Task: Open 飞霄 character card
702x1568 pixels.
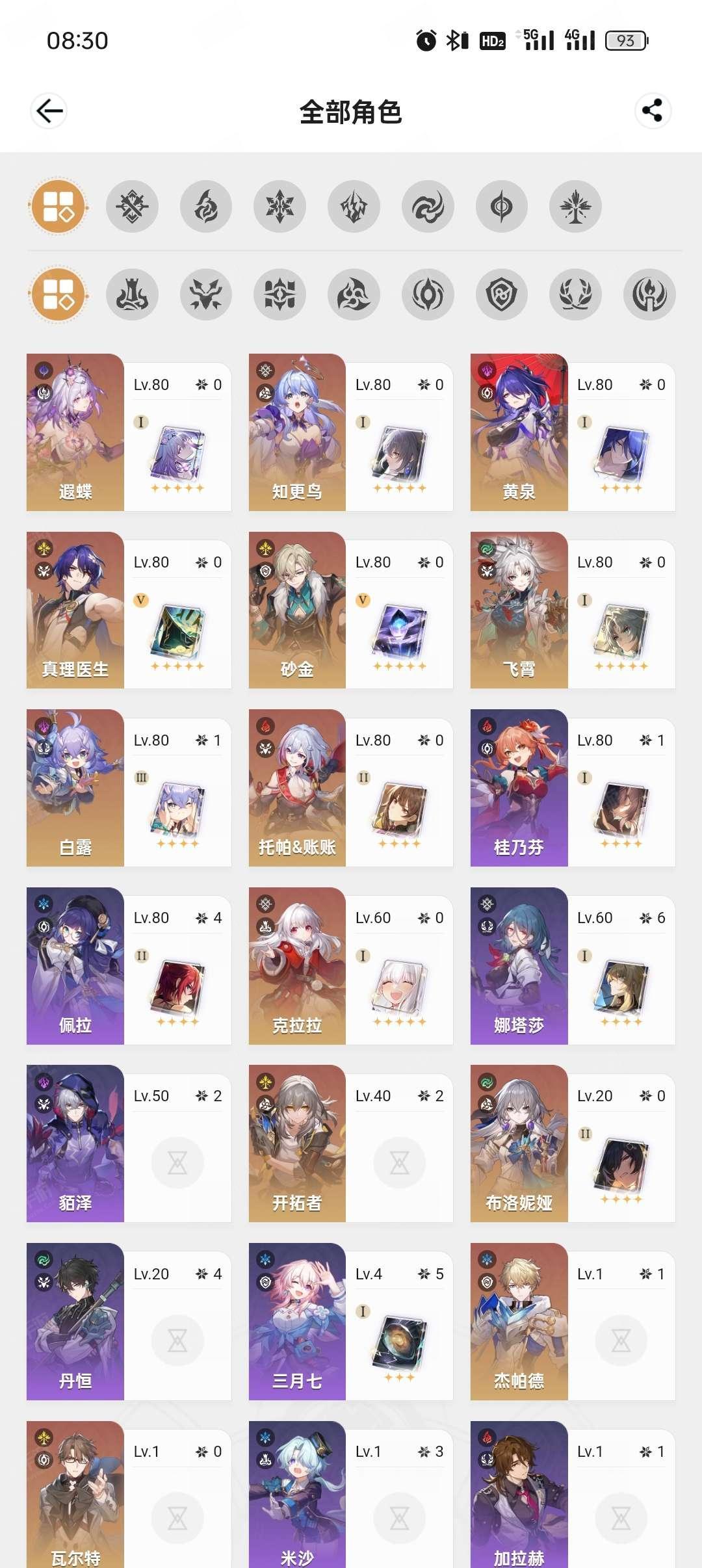Action: tap(573, 610)
